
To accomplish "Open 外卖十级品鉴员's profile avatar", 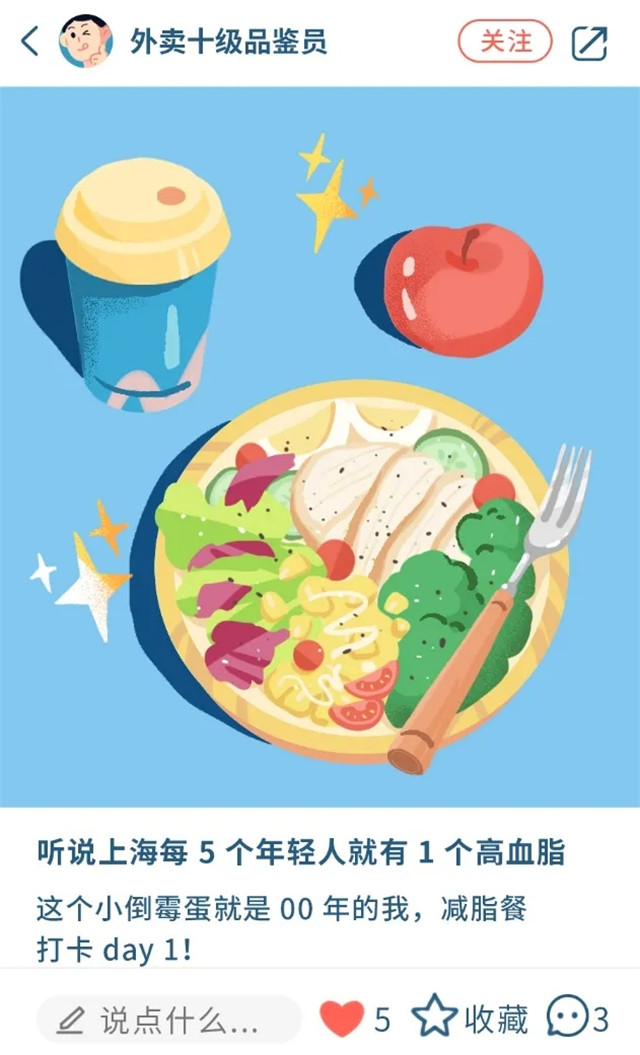I will [x=87, y=42].
